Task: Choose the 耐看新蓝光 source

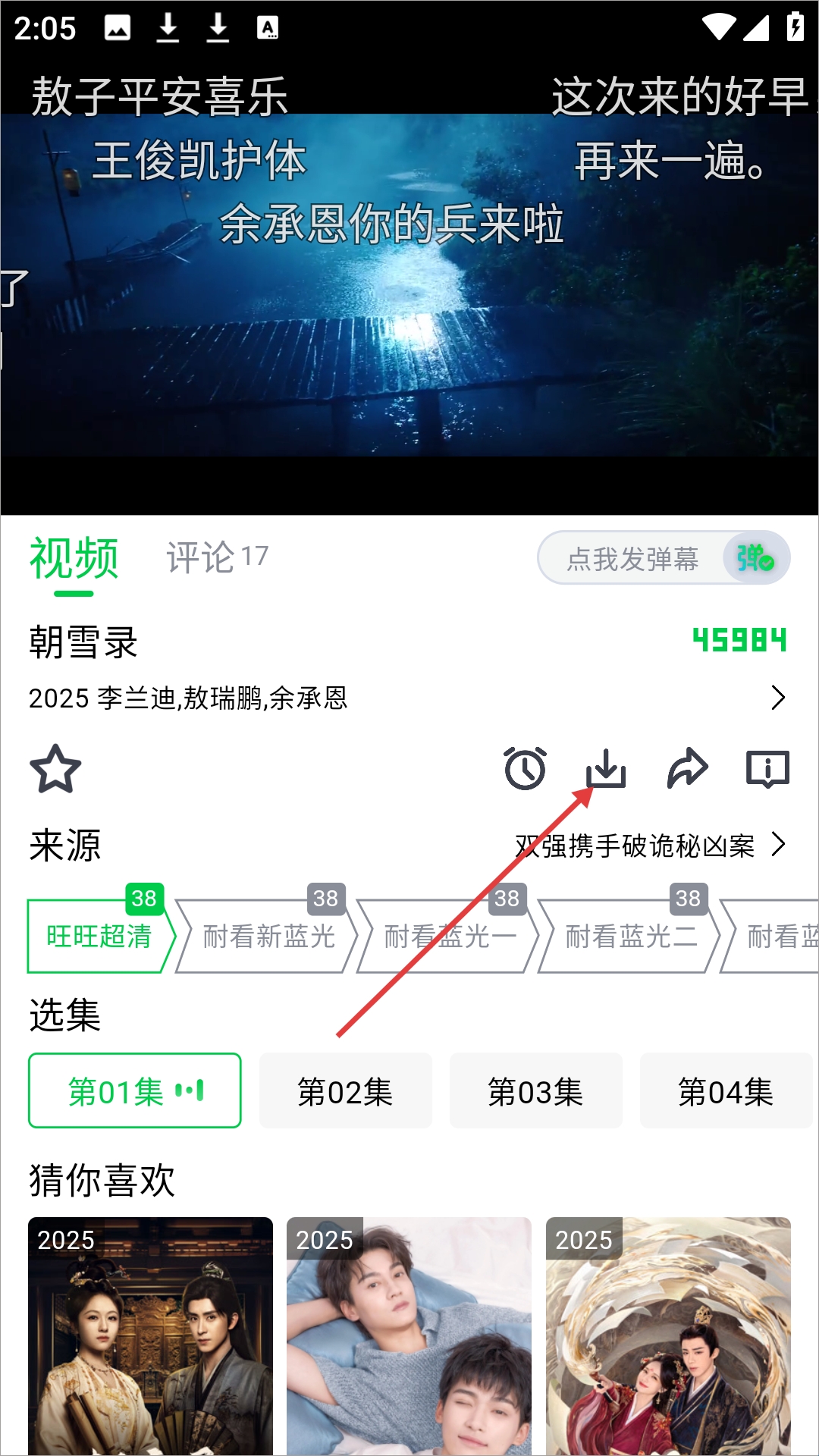Action: [x=268, y=937]
